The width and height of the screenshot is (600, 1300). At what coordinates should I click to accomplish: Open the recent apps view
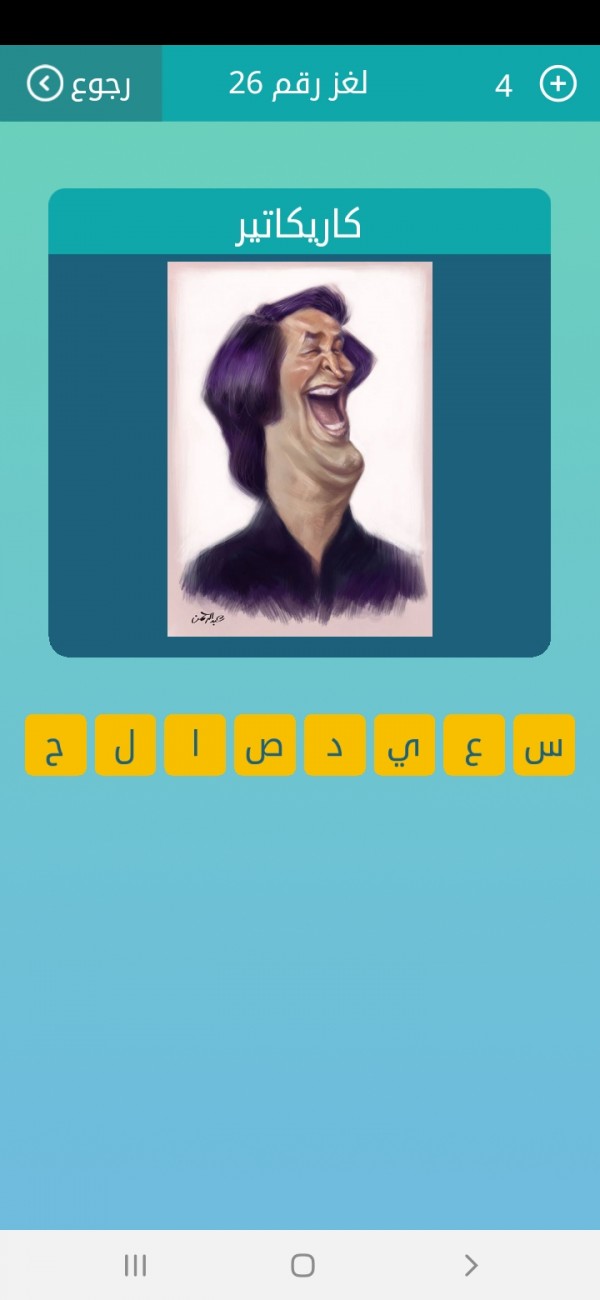[x=135, y=1265]
